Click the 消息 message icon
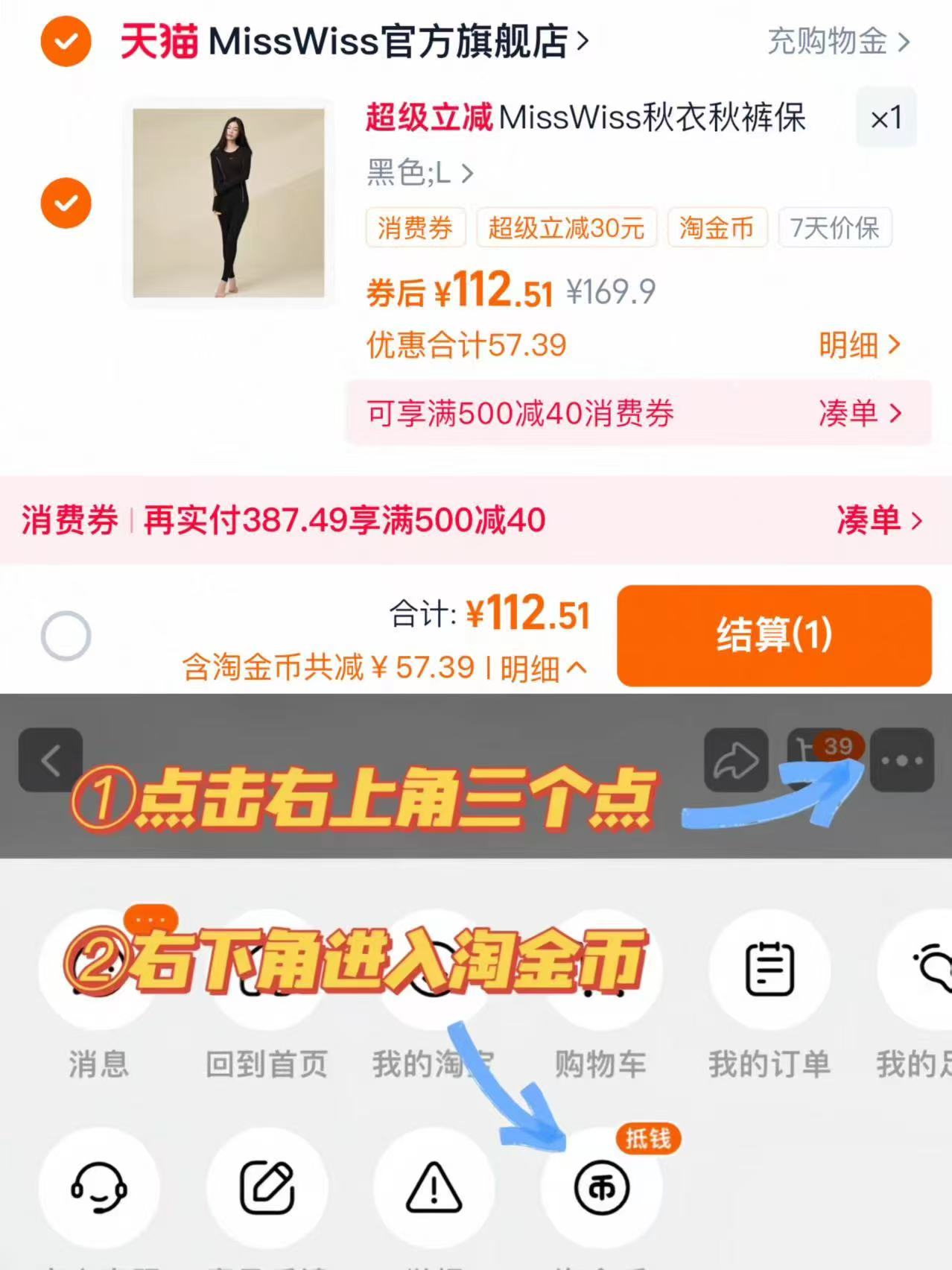 tap(101, 969)
